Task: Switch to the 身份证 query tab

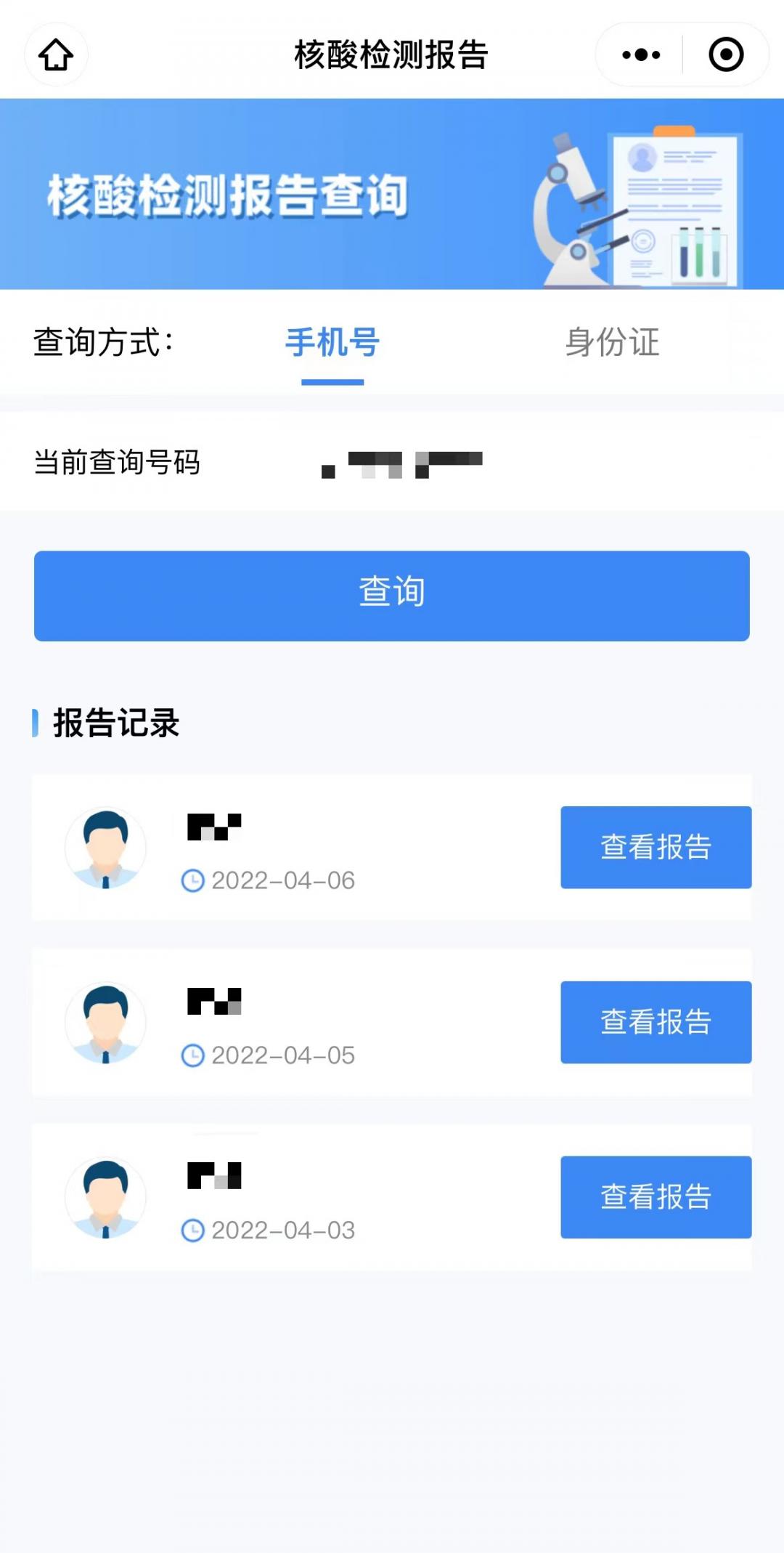Action: [x=613, y=344]
